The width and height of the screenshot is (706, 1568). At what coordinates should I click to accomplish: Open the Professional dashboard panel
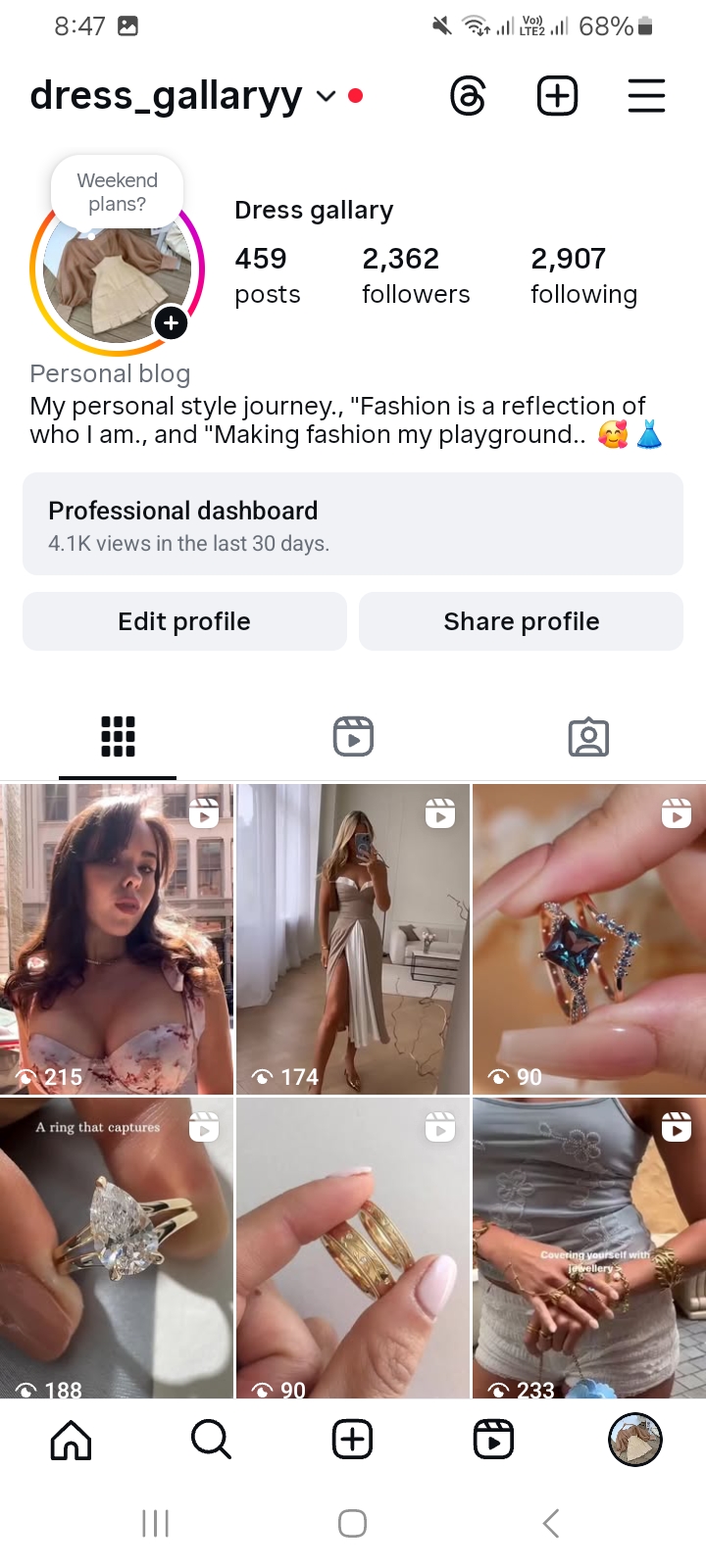tap(352, 524)
